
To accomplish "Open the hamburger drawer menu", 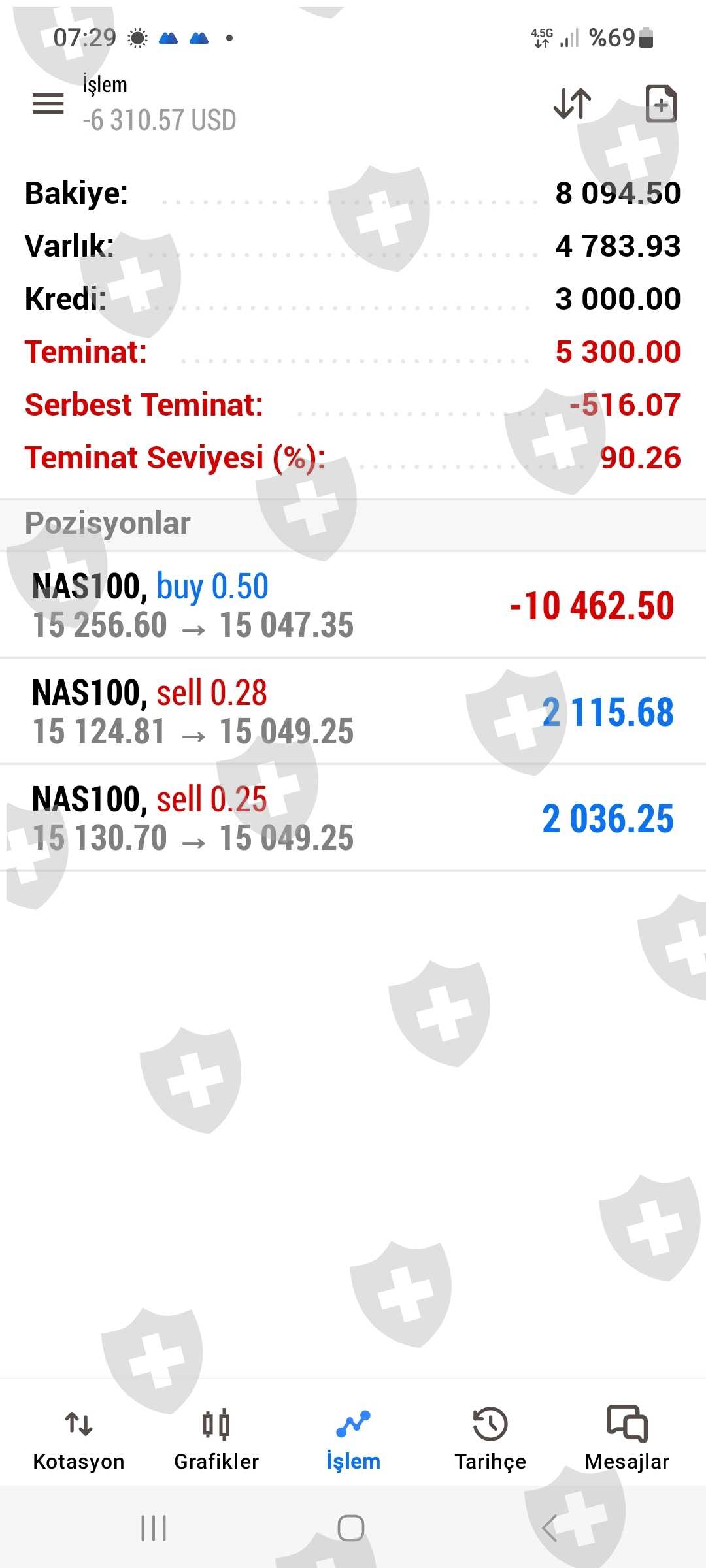I will [x=48, y=103].
